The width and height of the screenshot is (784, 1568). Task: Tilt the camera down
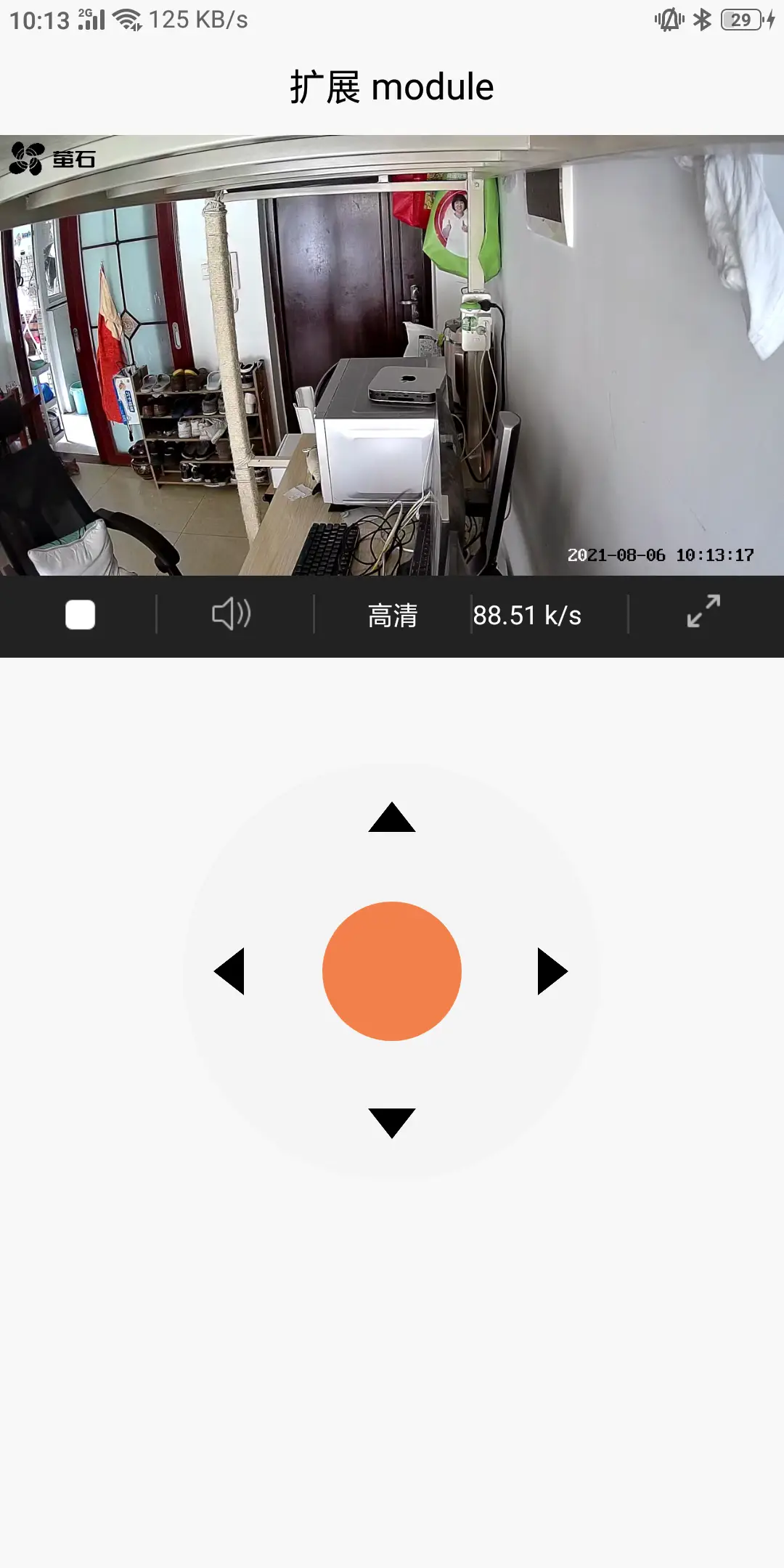(392, 1122)
